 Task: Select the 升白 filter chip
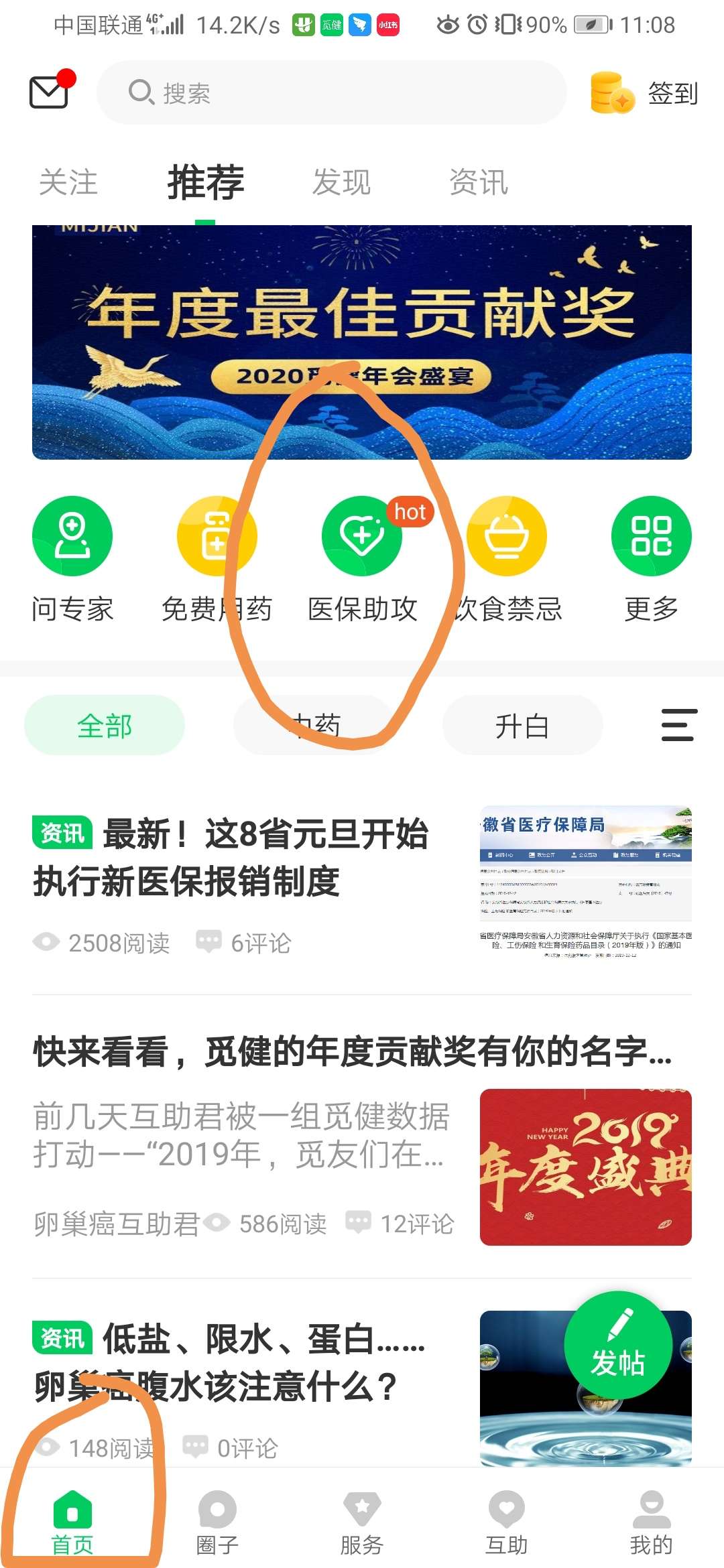(522, 725)
